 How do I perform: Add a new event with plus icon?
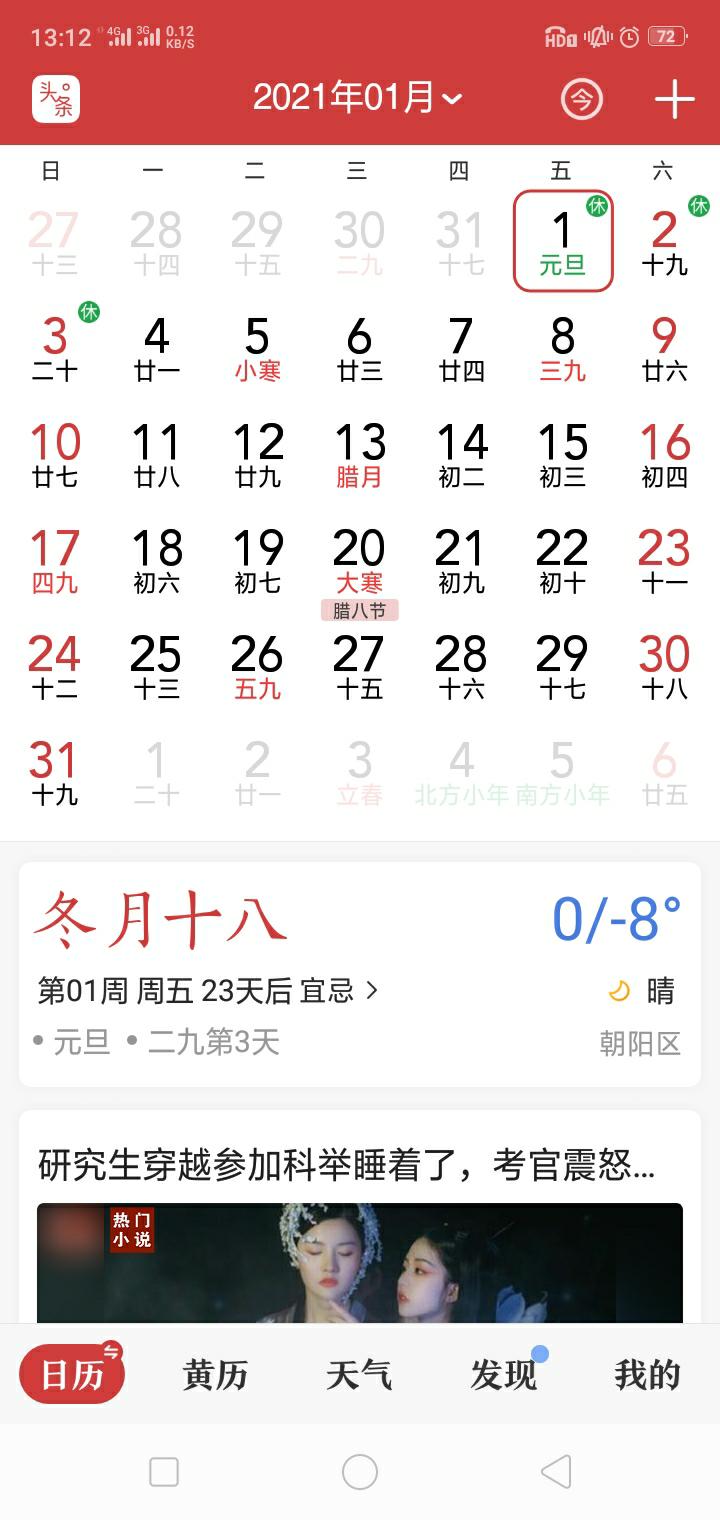point(674,99)
